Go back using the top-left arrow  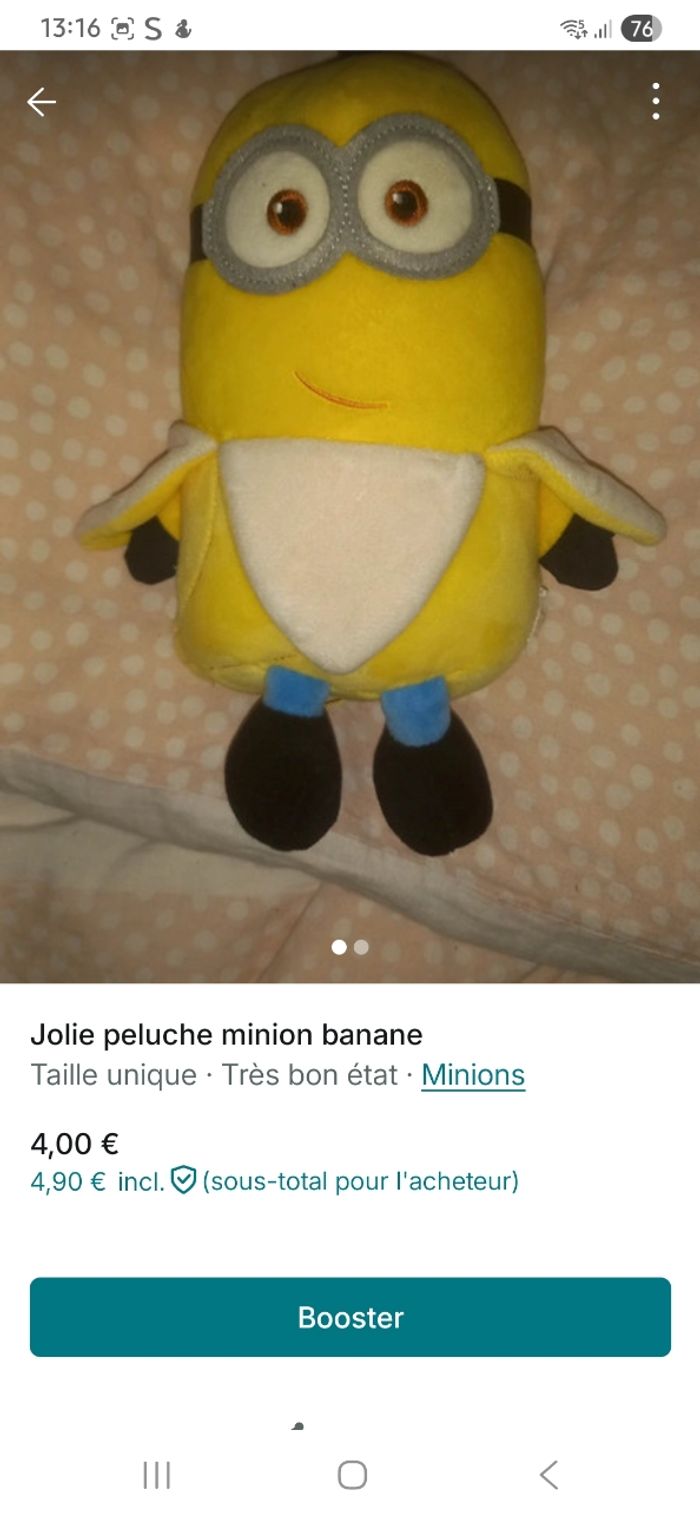(x=41, y=101)
